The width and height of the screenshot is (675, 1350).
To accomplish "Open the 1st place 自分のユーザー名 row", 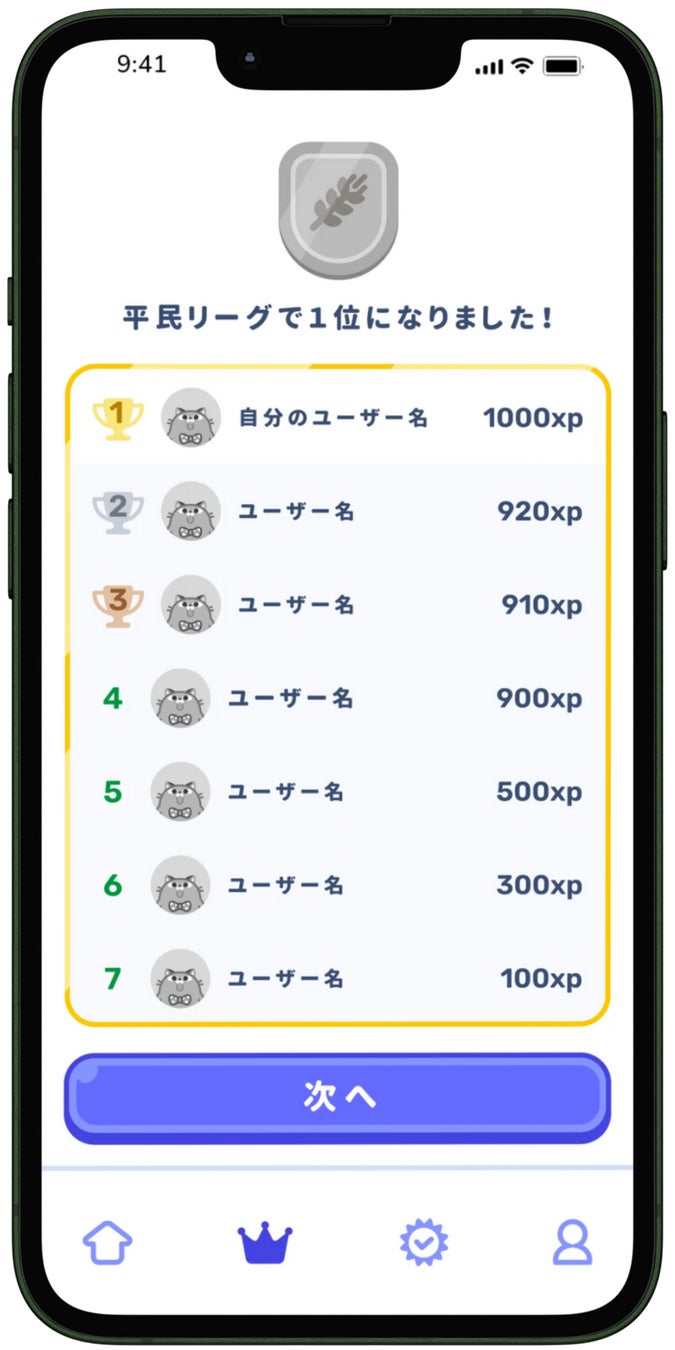I will point(337,418).
